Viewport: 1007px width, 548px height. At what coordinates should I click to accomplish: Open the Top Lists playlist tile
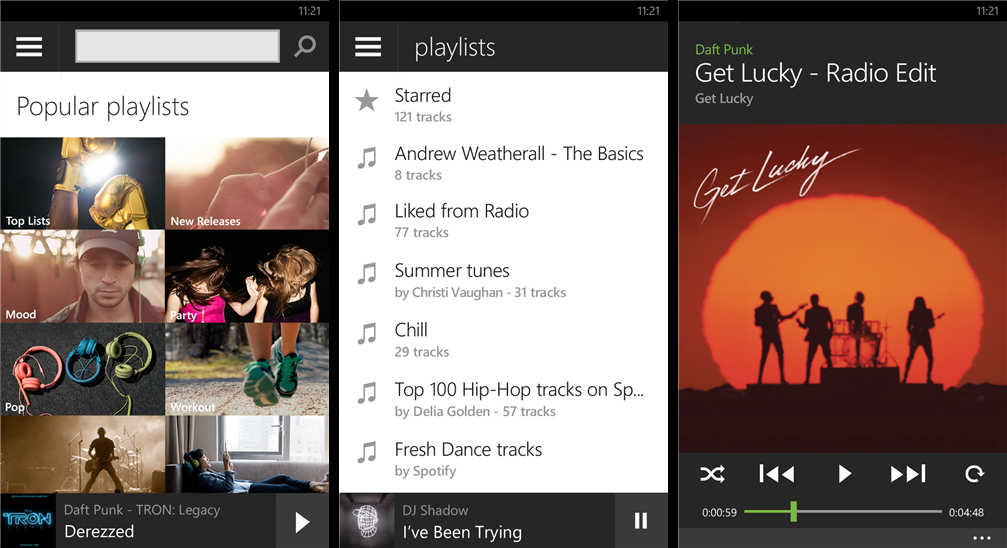tap(82, 183)
